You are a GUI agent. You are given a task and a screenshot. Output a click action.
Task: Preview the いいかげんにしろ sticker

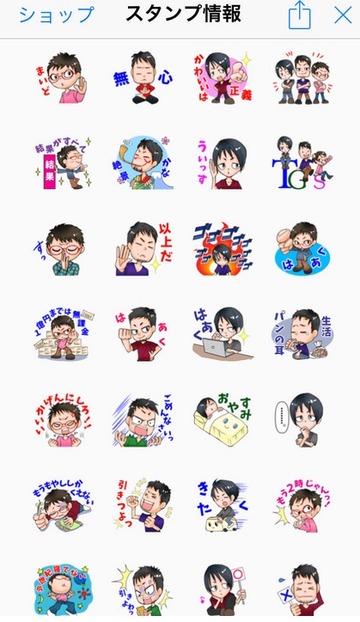(x=63, y=420)
